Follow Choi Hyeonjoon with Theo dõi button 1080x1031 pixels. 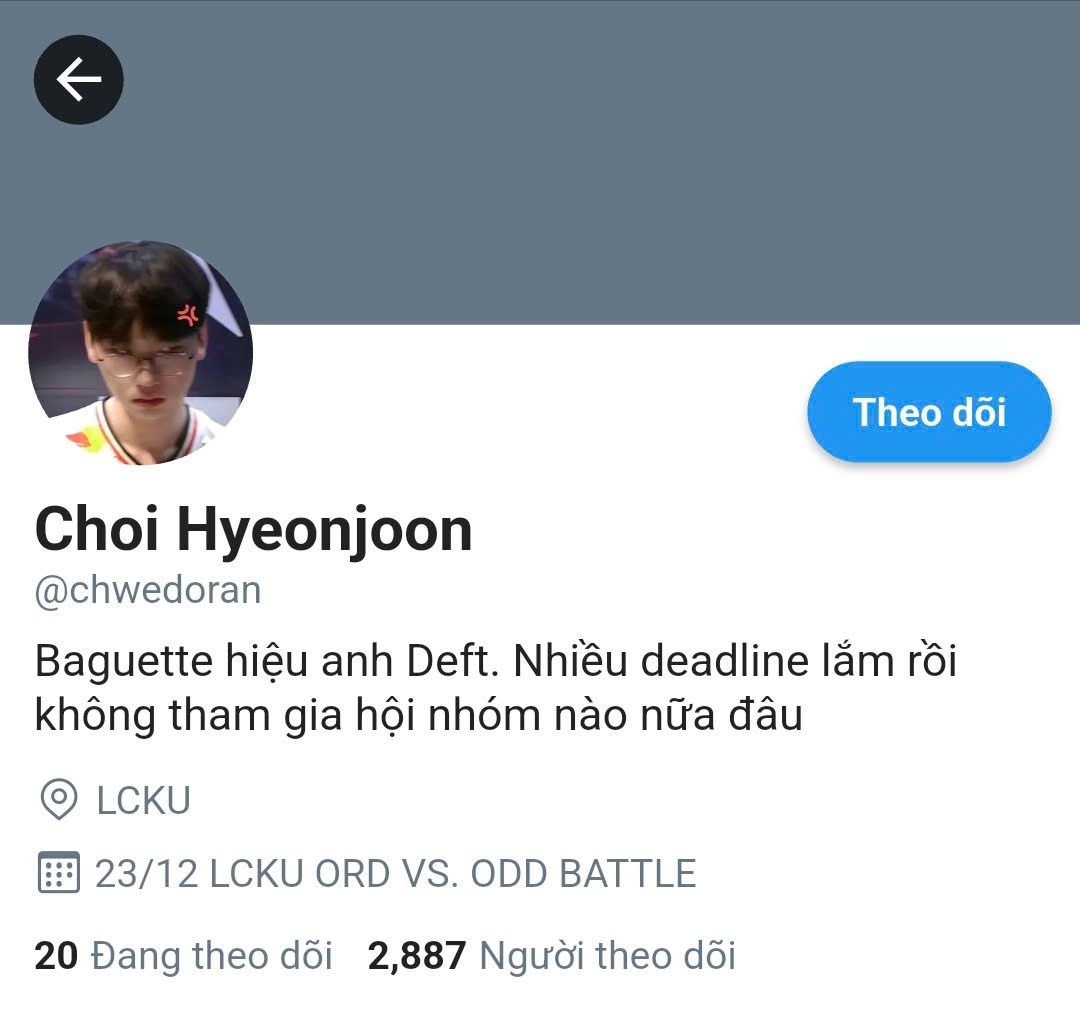point(929,412)
